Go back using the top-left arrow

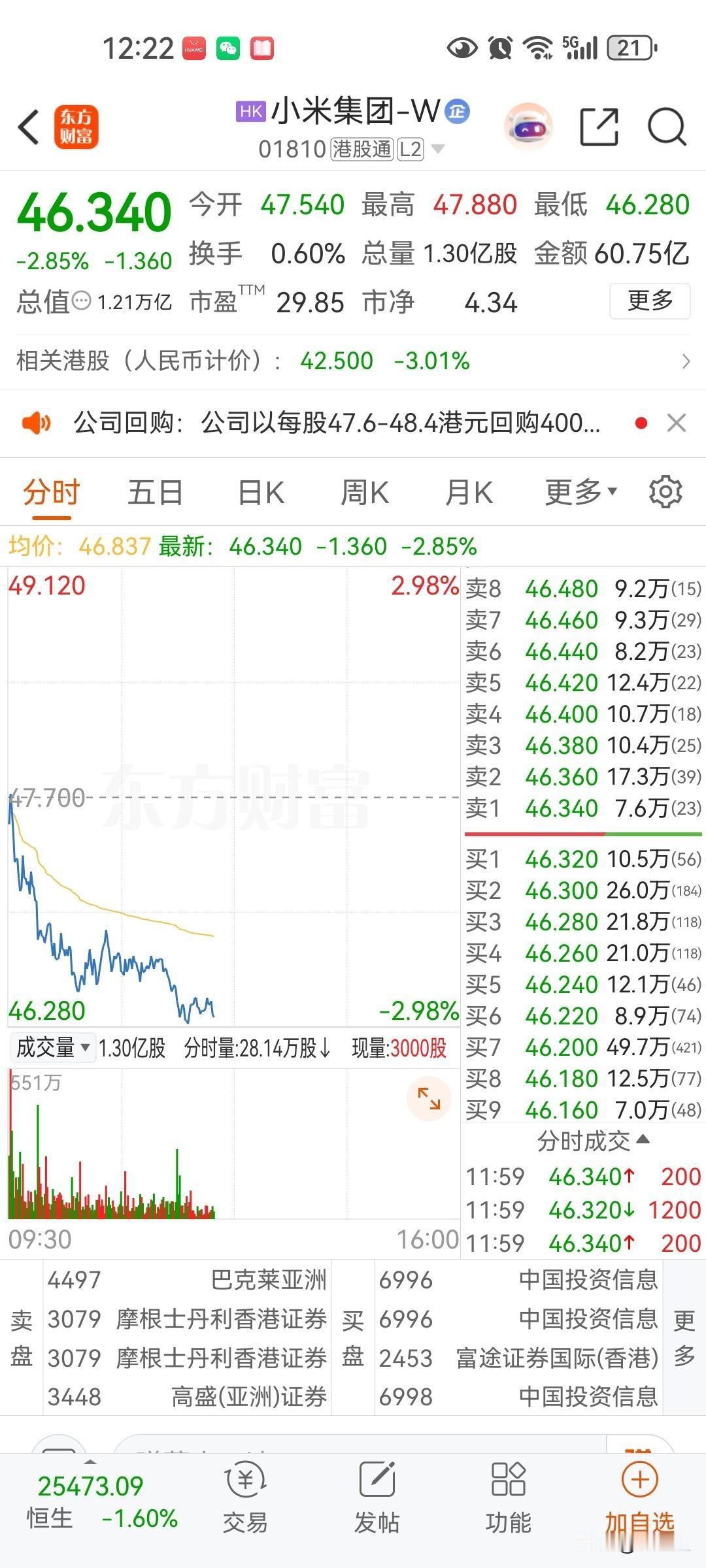(29, 127)
